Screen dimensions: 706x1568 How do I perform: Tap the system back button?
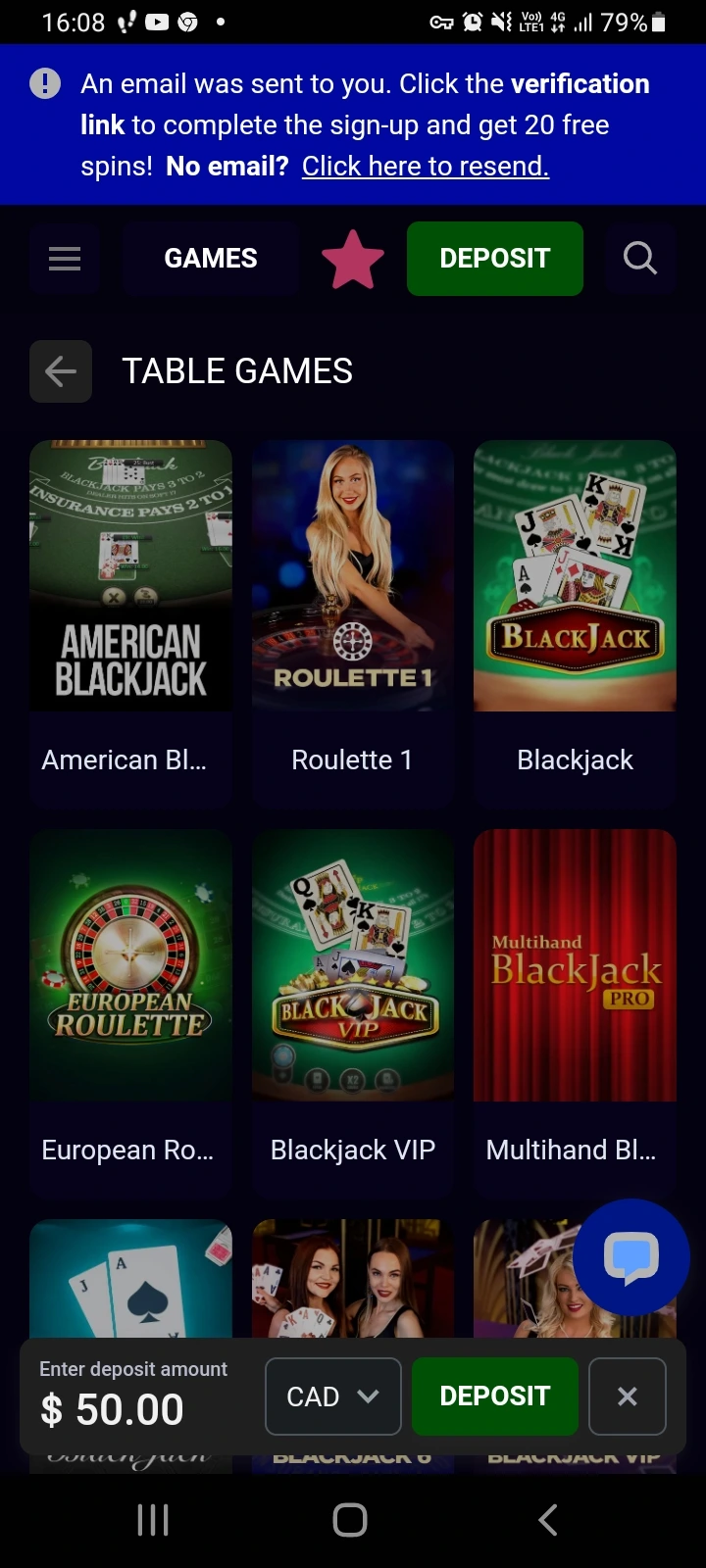pyautogui.click(x=547, y=1520)
